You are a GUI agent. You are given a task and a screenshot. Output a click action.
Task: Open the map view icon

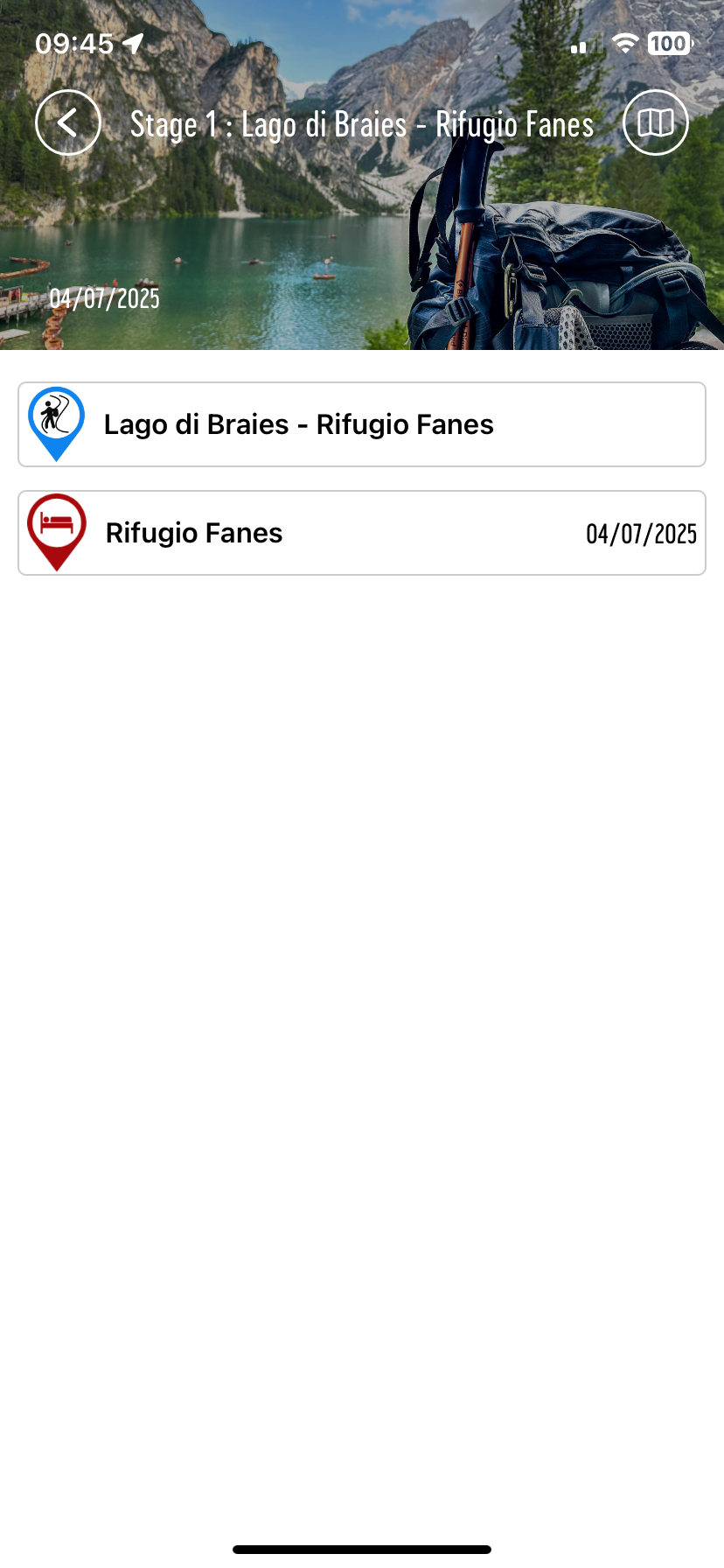656,123
